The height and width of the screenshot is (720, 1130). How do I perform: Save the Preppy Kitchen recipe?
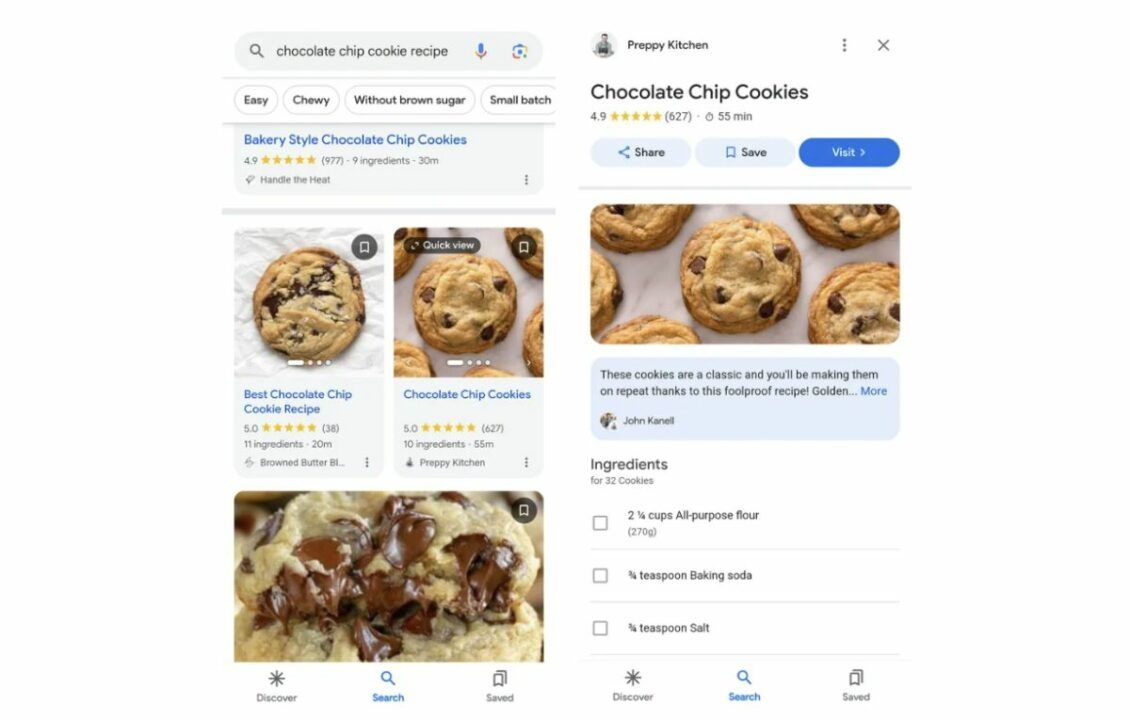(x=745, y=152)
